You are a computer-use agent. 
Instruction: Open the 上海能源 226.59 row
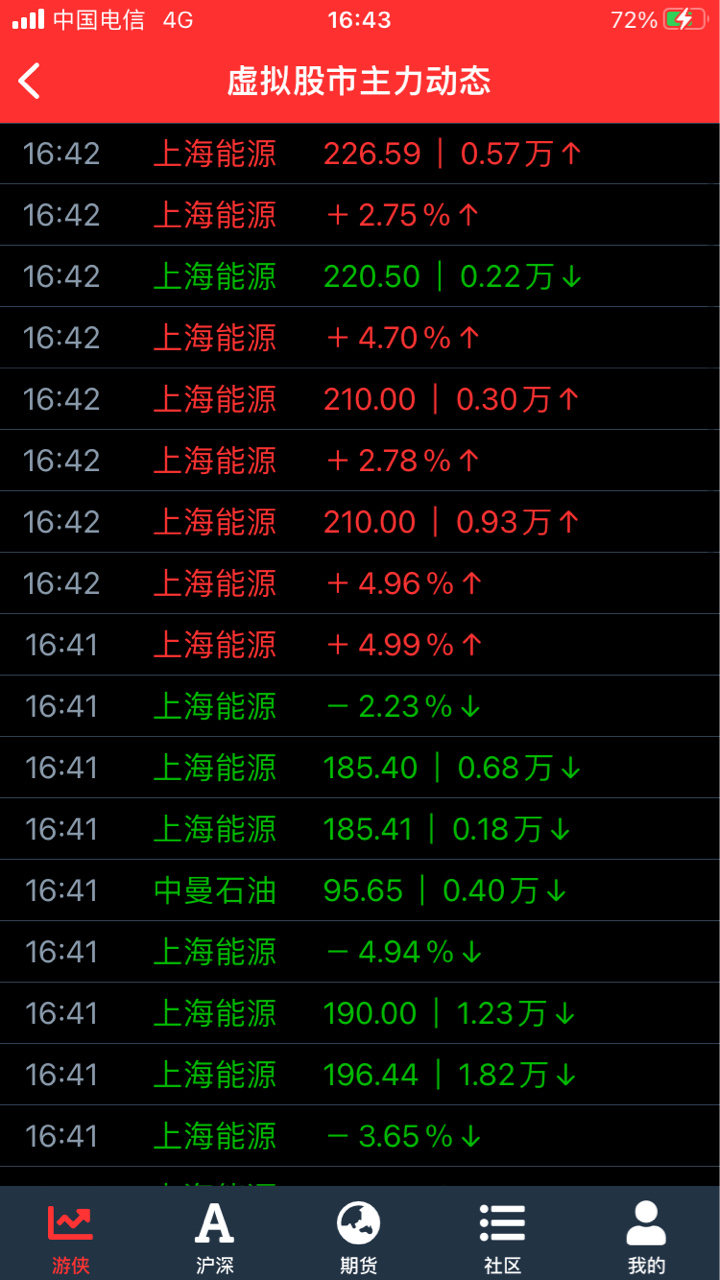pos(360,154)
